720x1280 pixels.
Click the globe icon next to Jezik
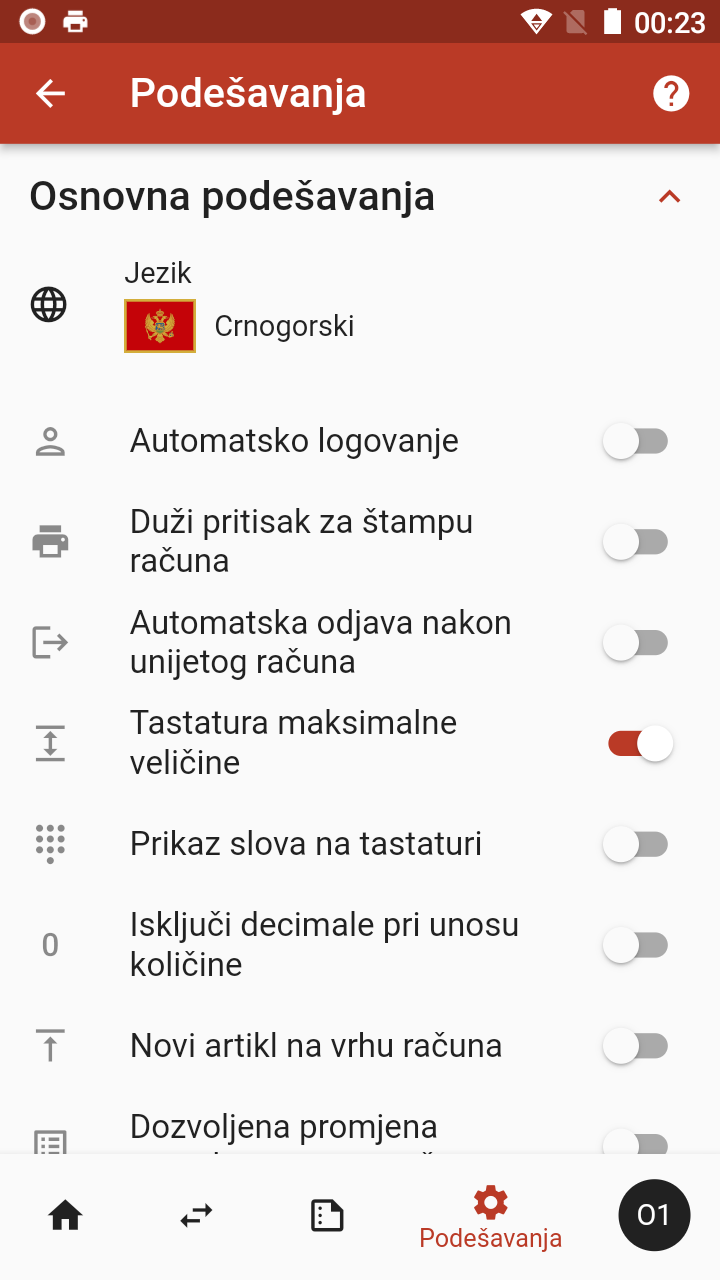(50, 304)
